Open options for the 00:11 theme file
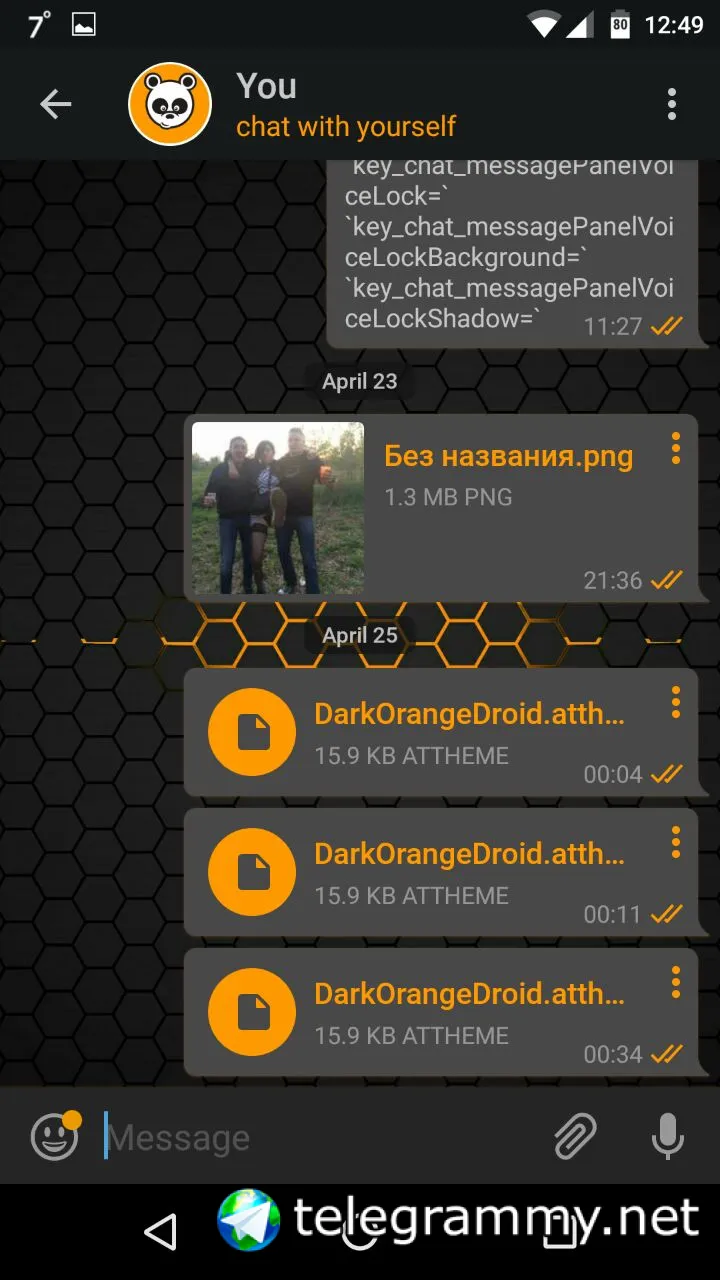 pos(676,842)
